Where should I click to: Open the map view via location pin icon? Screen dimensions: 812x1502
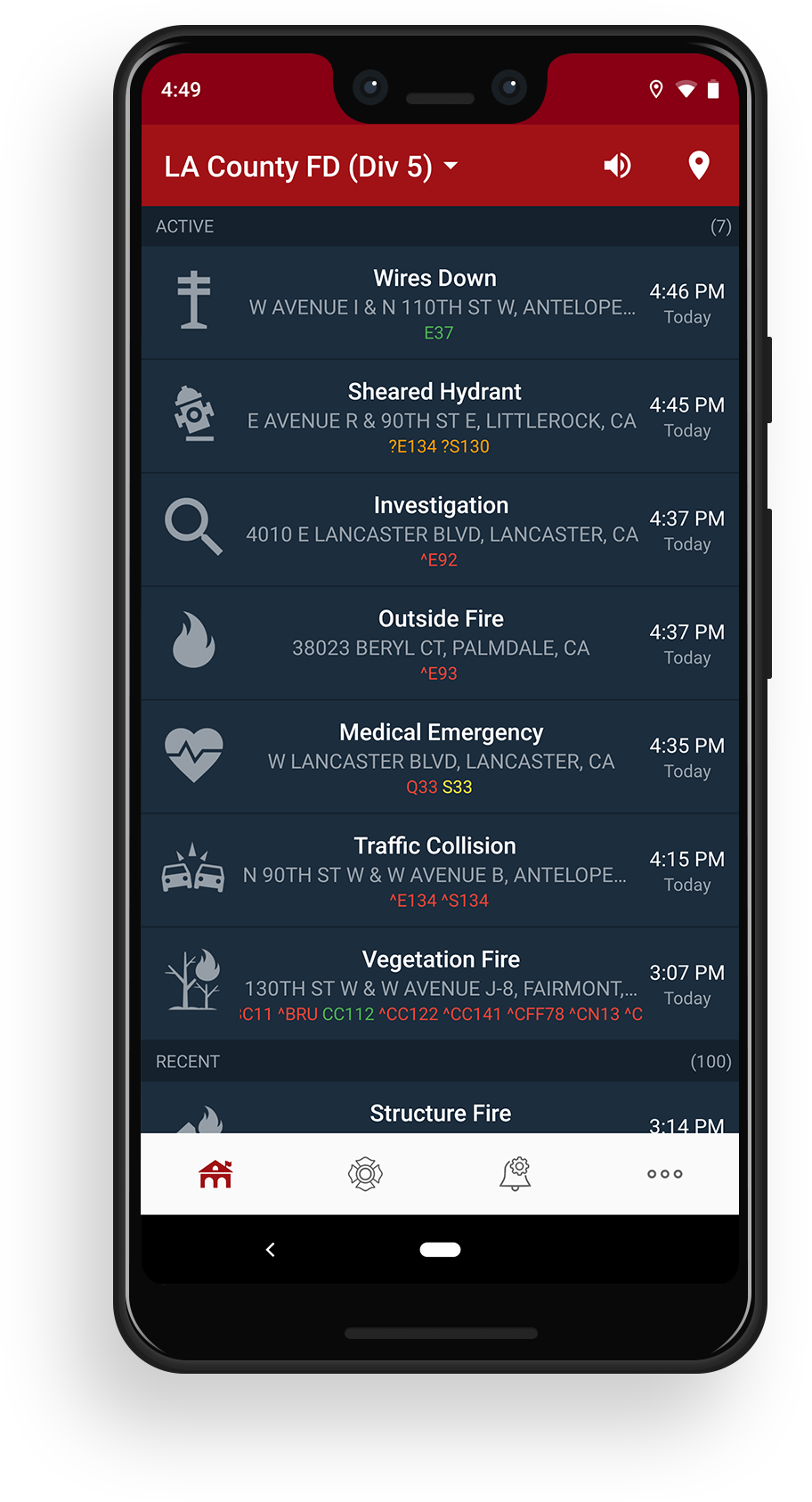pyautogui.click(x=698, y=166)
